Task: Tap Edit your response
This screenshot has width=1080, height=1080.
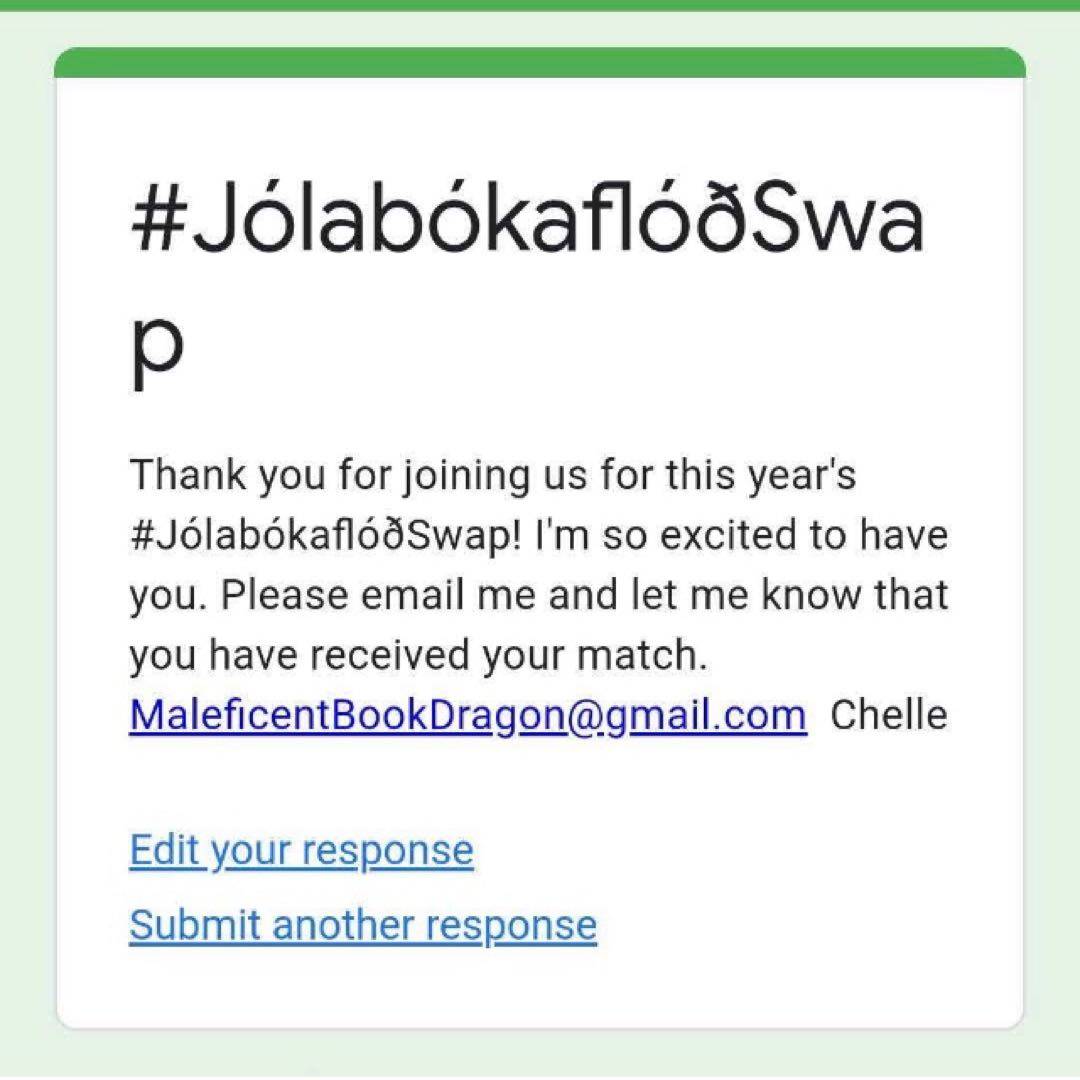Action: click(301, 851)
